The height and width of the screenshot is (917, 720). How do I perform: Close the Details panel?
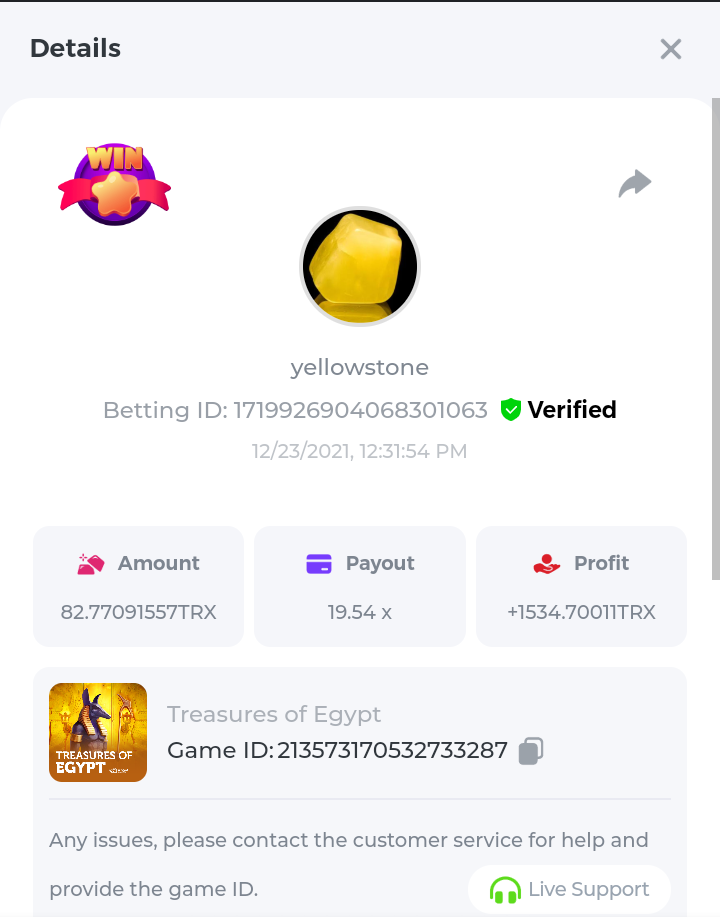[670, 49]
